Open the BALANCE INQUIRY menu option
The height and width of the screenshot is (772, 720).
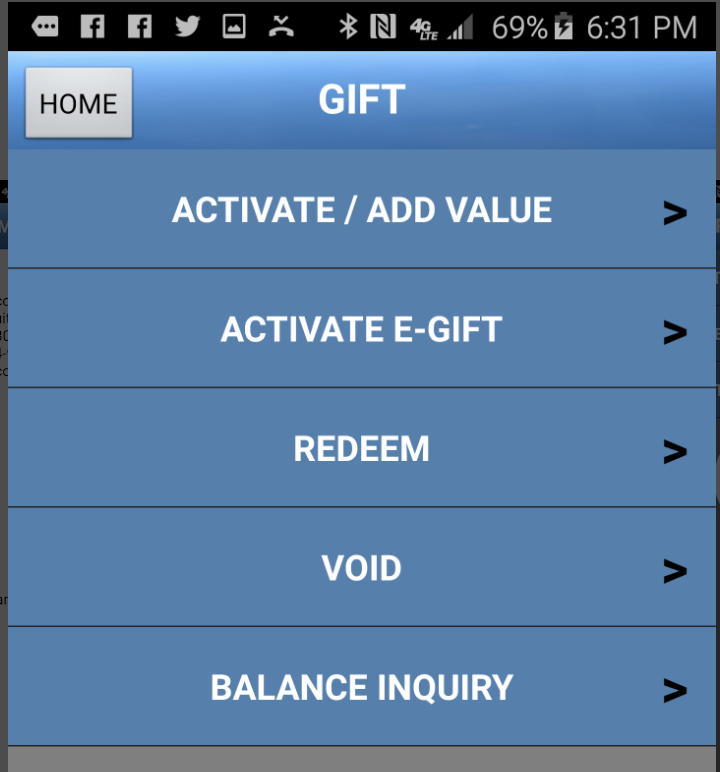tap(360, 687)
